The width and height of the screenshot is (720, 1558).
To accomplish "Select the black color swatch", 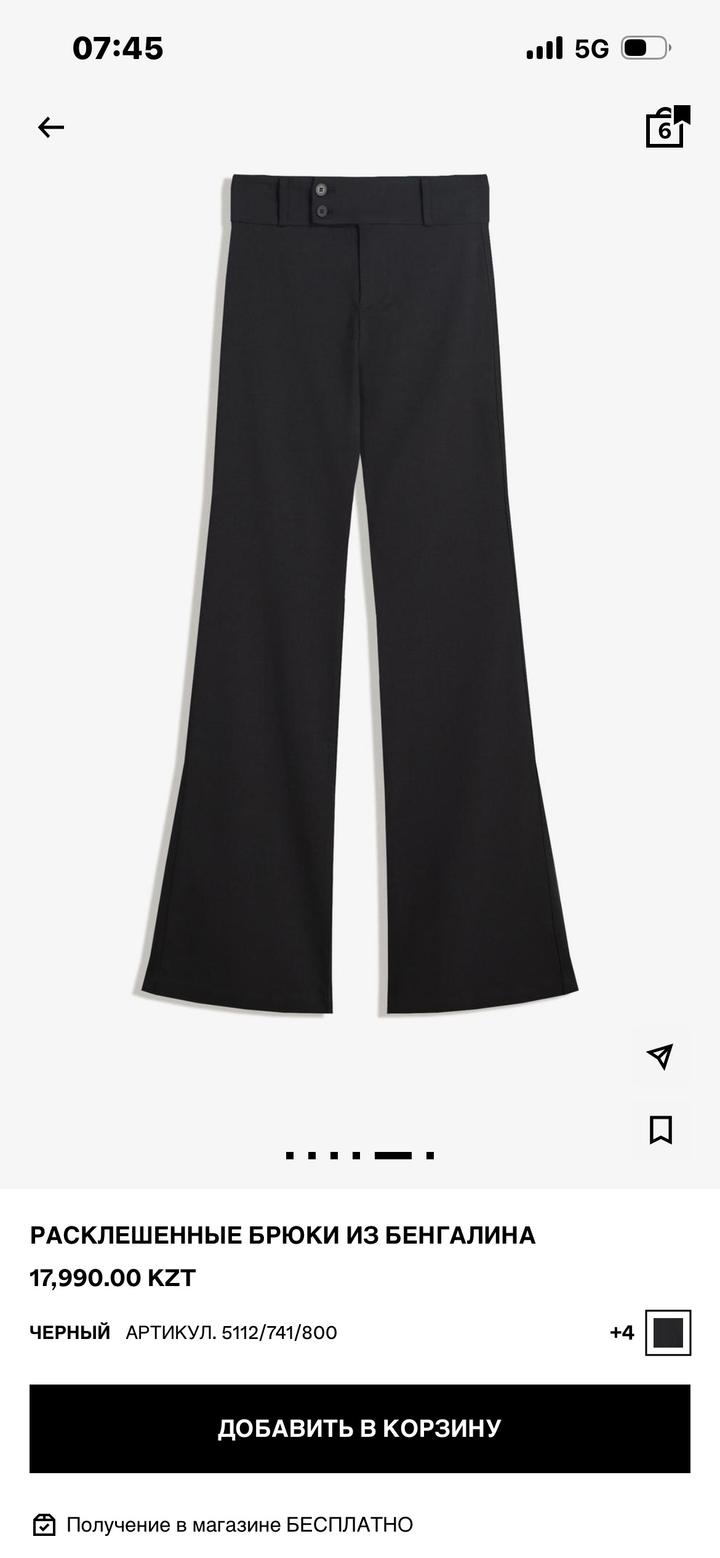I will (668, 1333).
